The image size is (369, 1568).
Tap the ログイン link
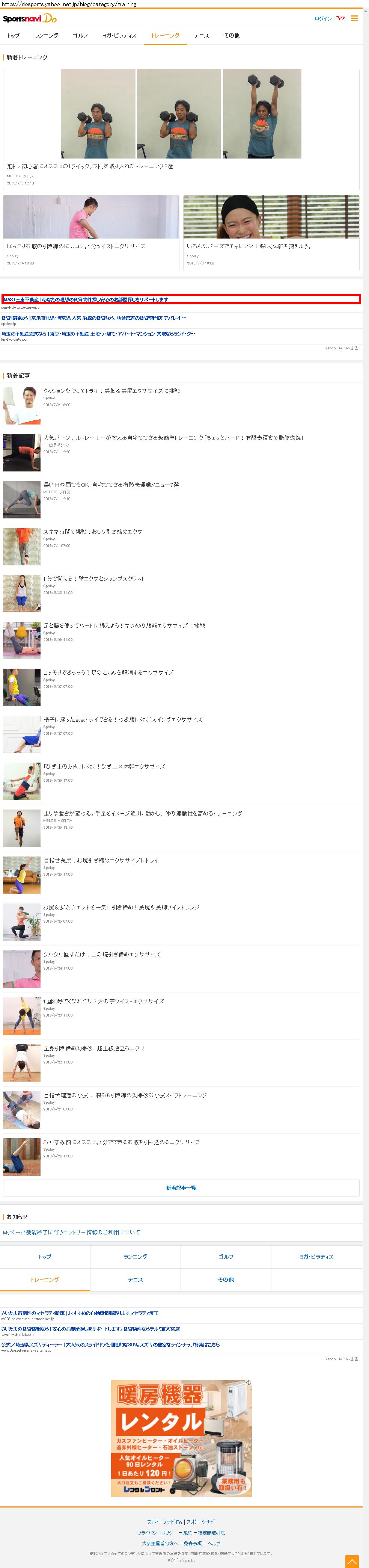[x=323, y=19]
